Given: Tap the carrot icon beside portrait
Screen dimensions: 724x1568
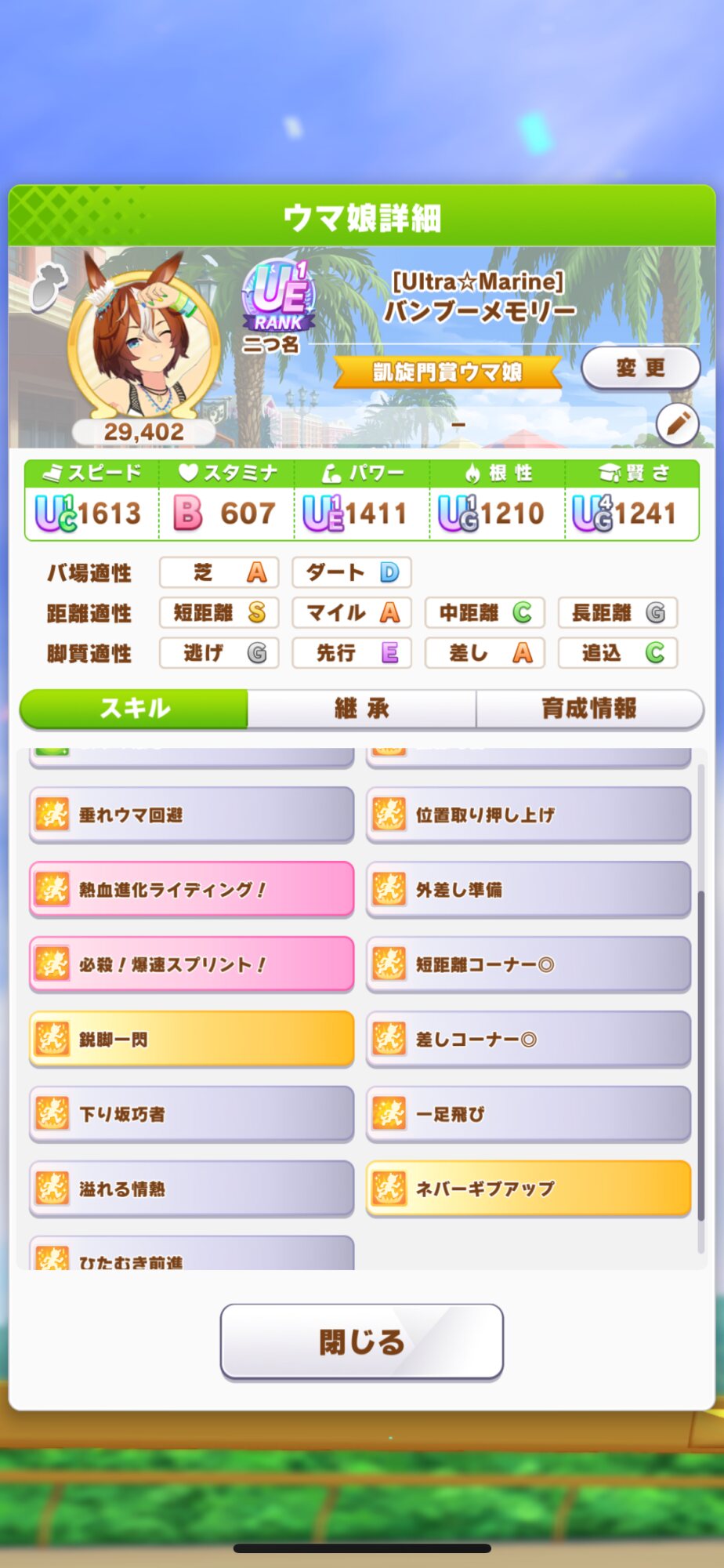Looking at the screenshot, I should click(x=49, y=287).
